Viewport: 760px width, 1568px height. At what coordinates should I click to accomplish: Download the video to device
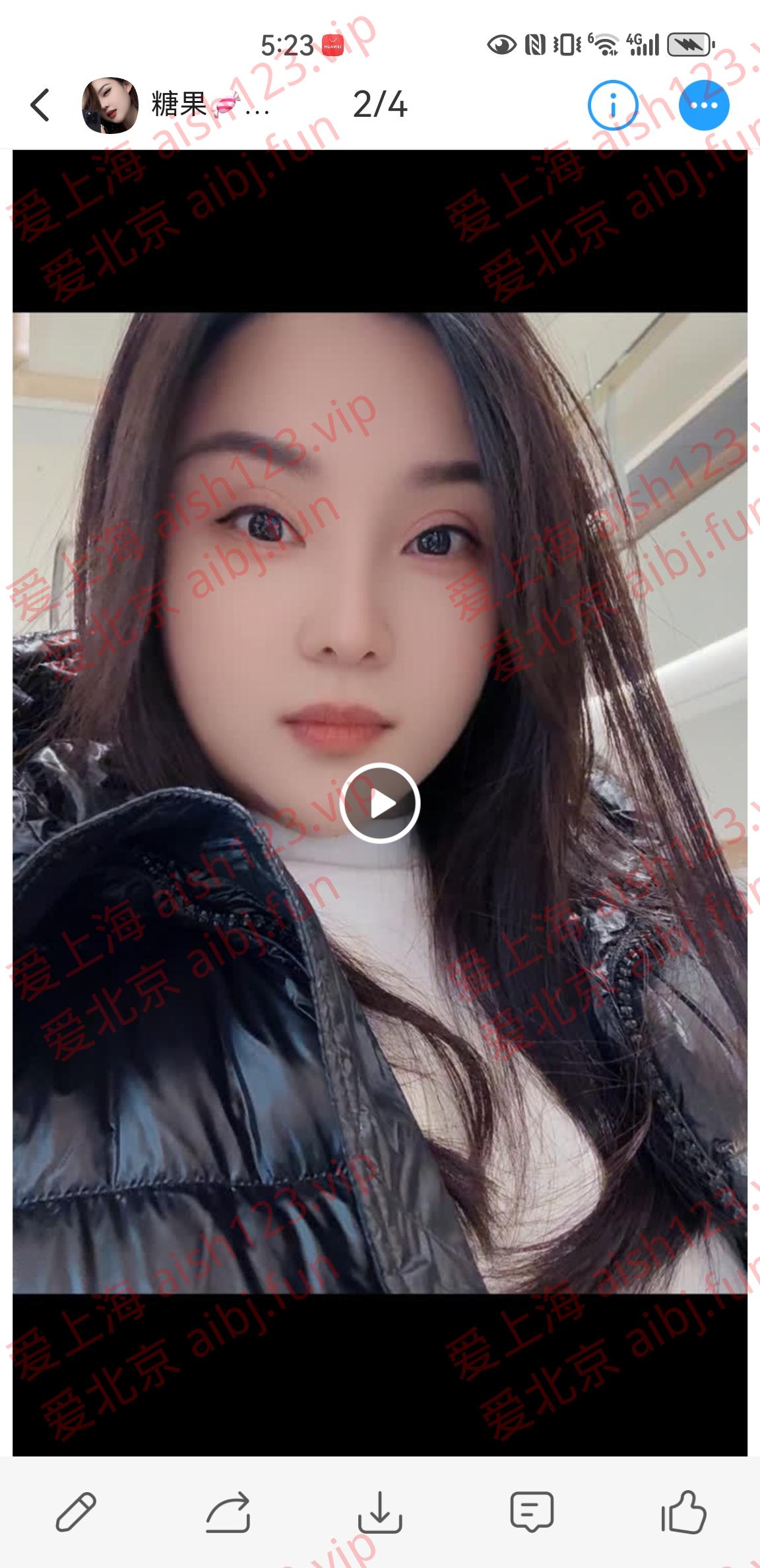(380, 1511)
